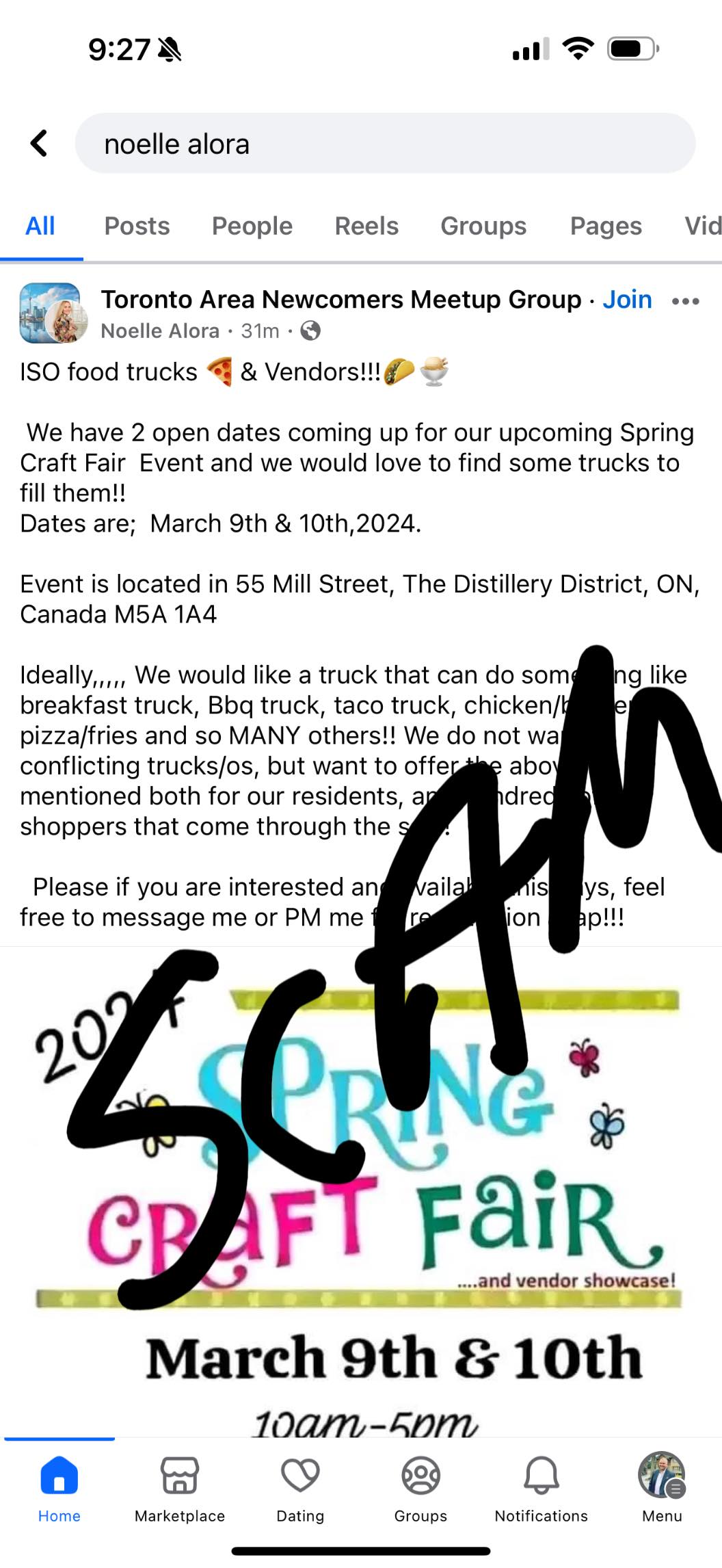Select the All results tab
This screenshot has height=1568, width=722.
click(x=40, y=226)
